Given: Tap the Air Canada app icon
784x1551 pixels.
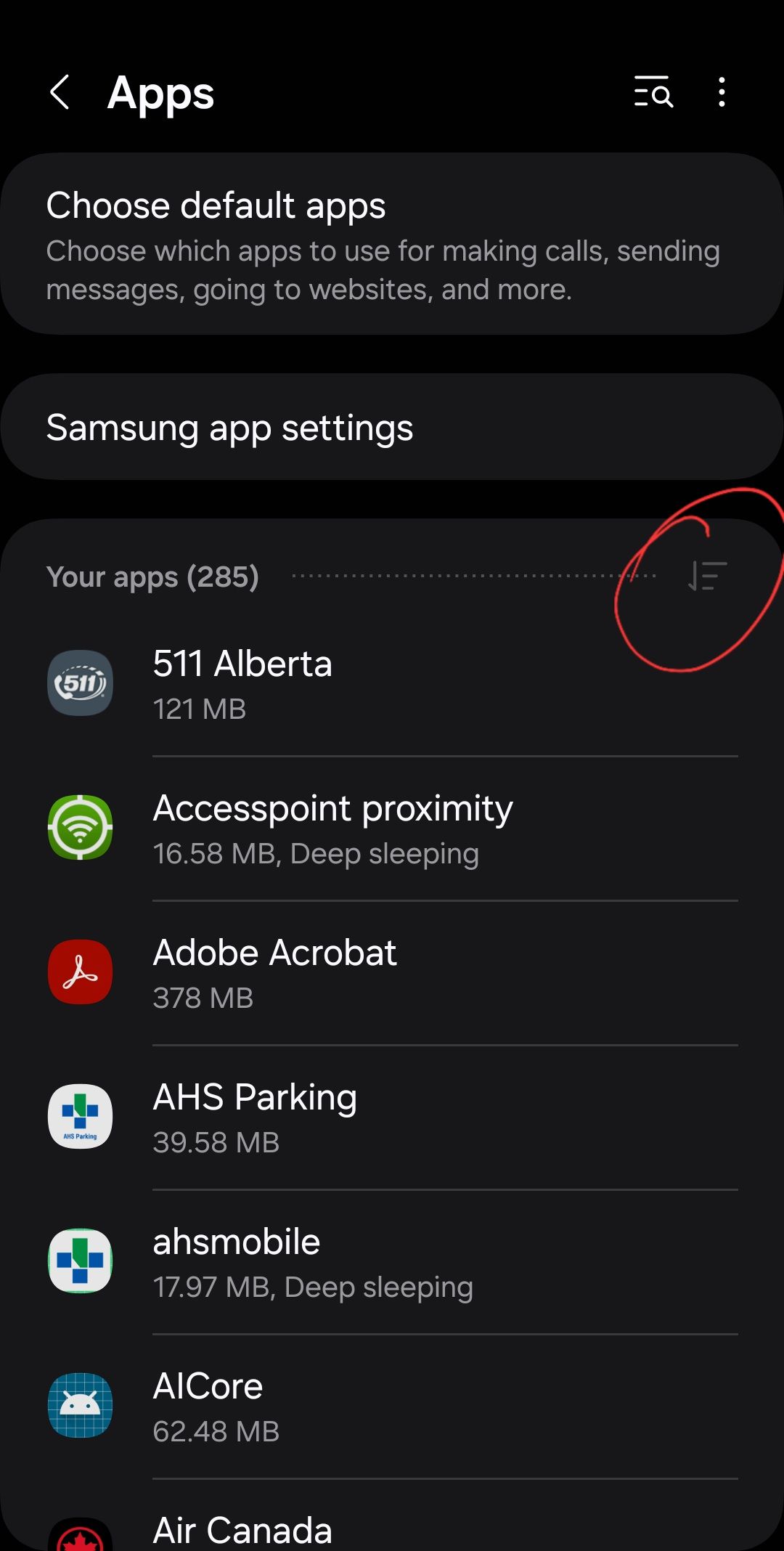Looking at the screenshot, I should 80,1532.
